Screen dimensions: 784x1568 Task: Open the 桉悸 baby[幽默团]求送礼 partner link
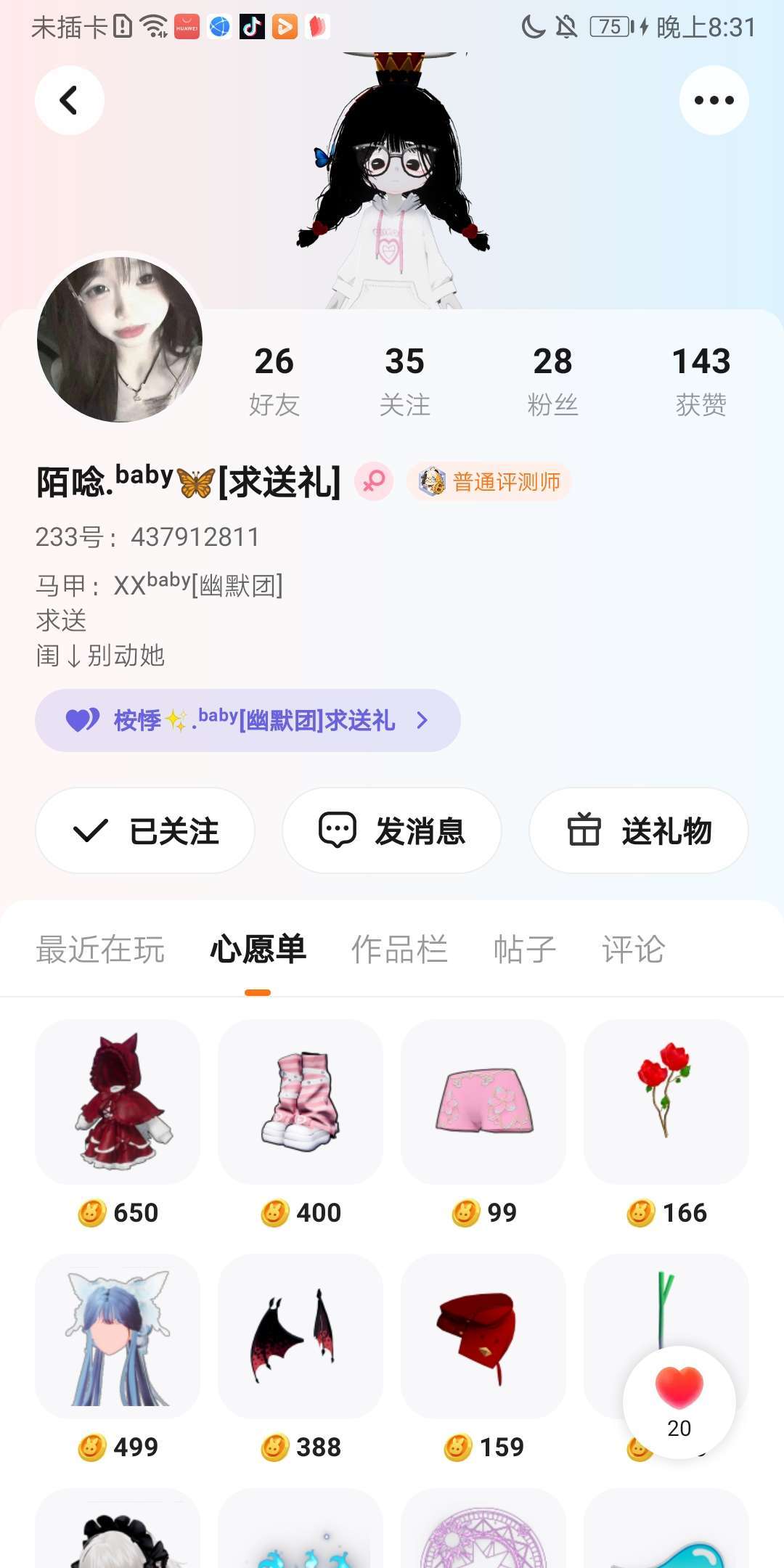[x=248, y=720]
